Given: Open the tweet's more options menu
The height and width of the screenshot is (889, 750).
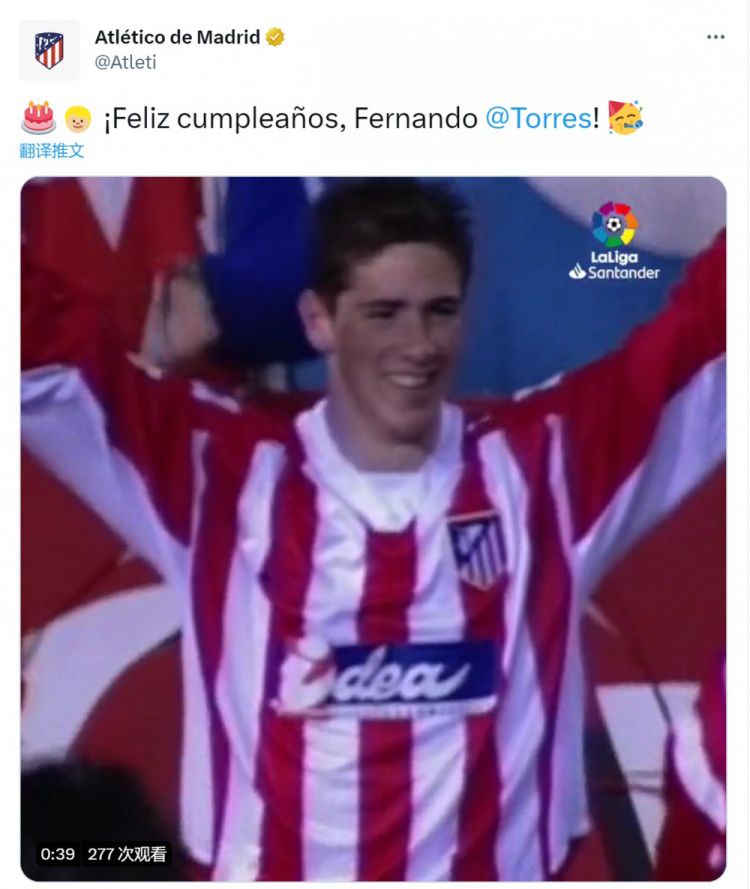Looking at the screenshot, I should pos(715,37).
